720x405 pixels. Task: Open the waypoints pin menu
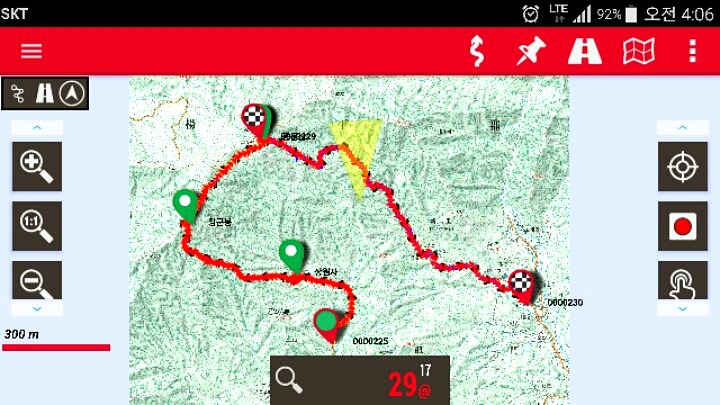point(530,52)
